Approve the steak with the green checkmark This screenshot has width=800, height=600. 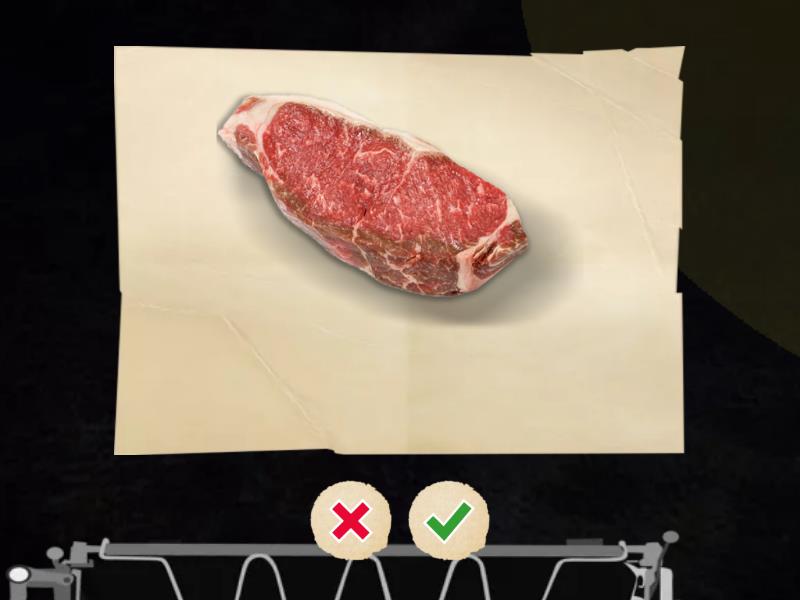pyautogui.click(x=449, y=520)
